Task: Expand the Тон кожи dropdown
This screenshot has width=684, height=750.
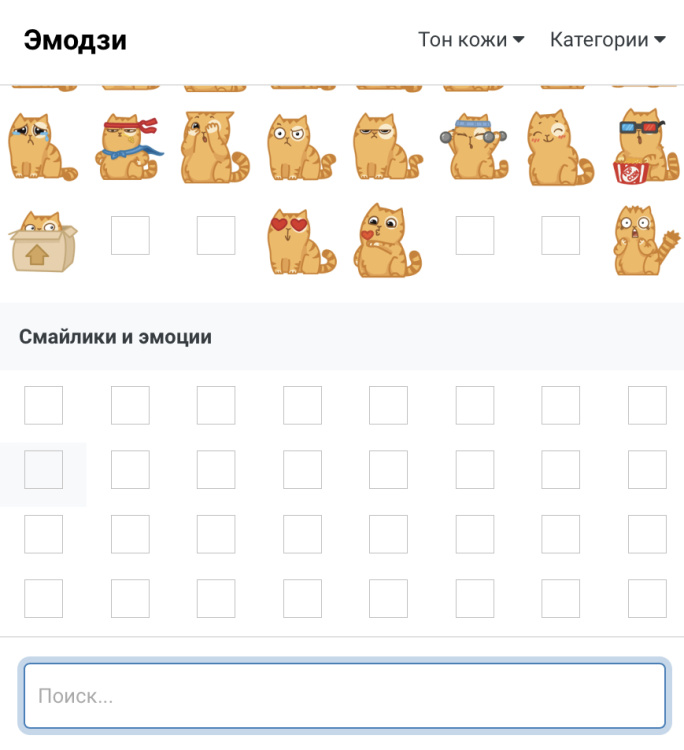Action: (471, 40)
